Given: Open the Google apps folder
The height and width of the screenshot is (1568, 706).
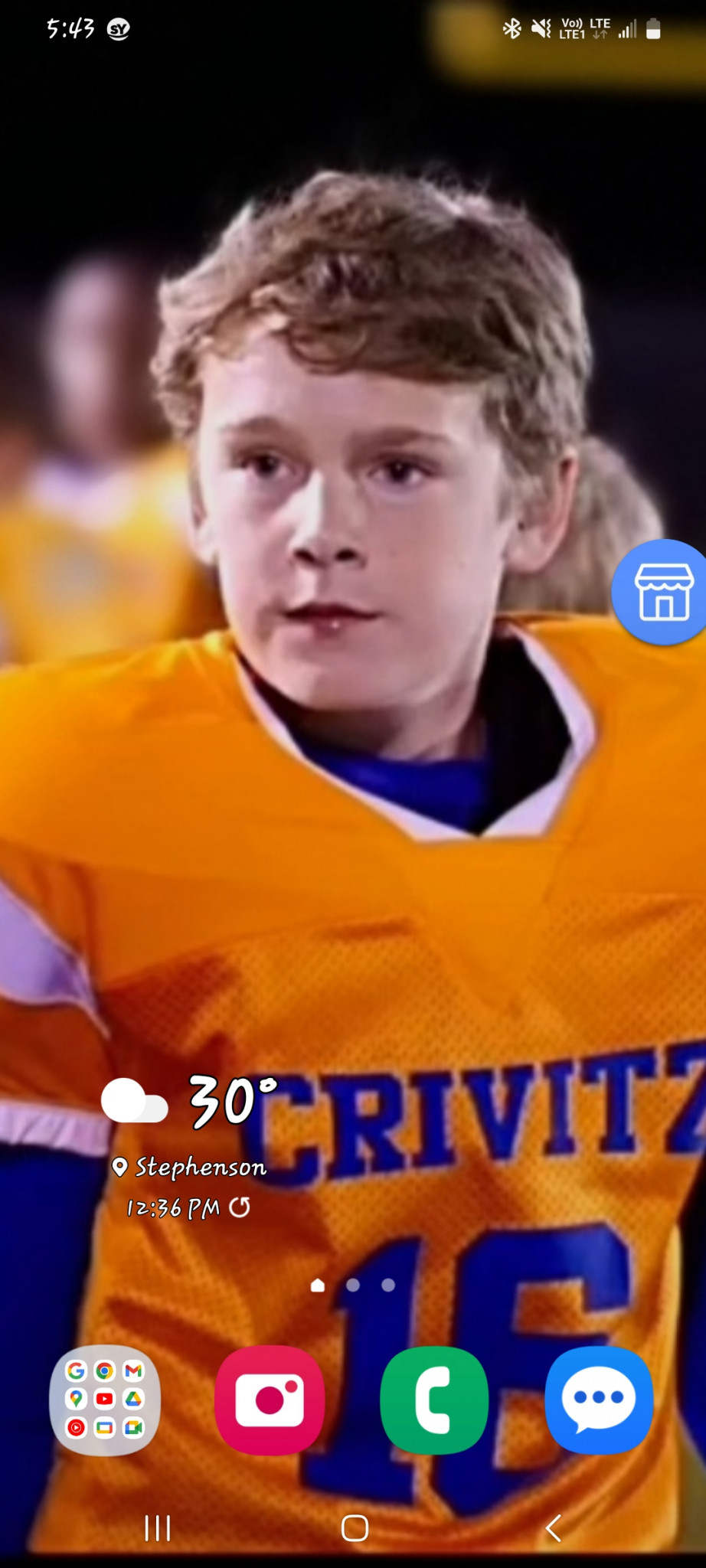Looking at the screenshot, I should click(105, 1399).
